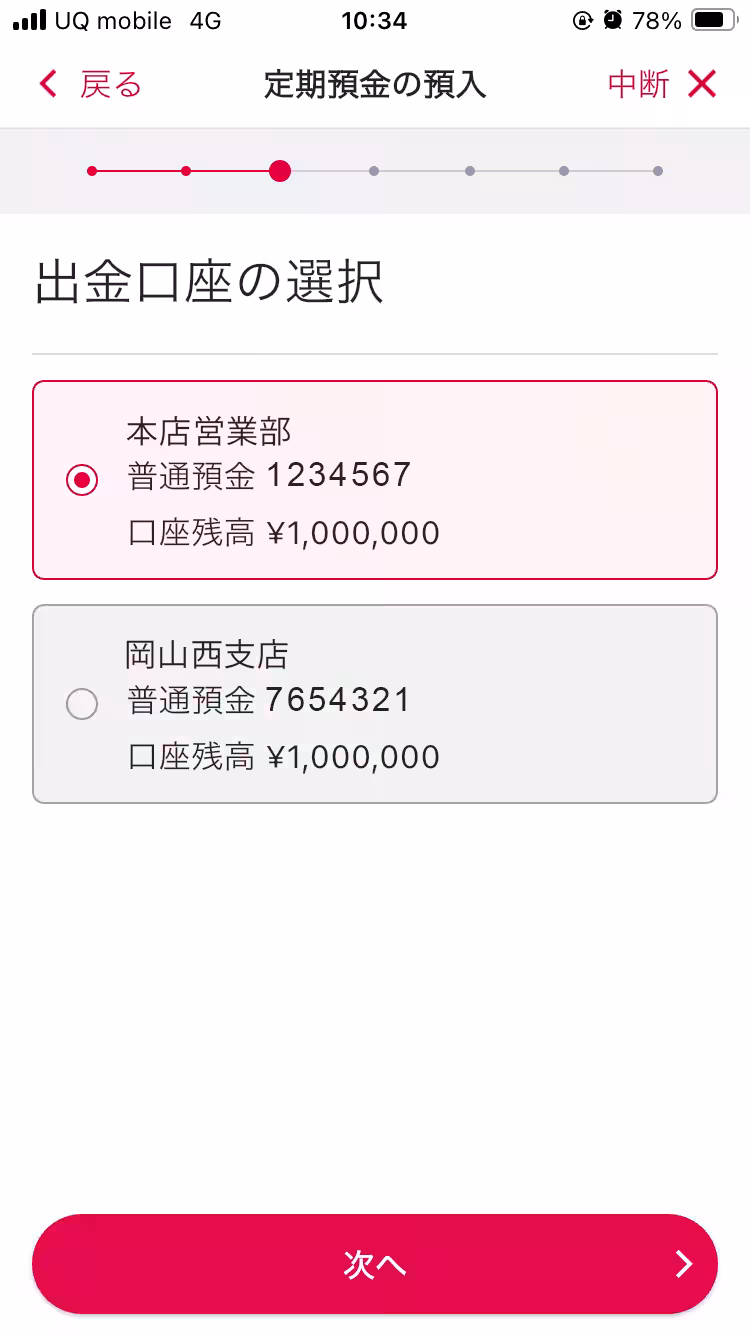The image size is (750, 1334).
Task: Select the 本店営業部 radio button
Action: 82,480
